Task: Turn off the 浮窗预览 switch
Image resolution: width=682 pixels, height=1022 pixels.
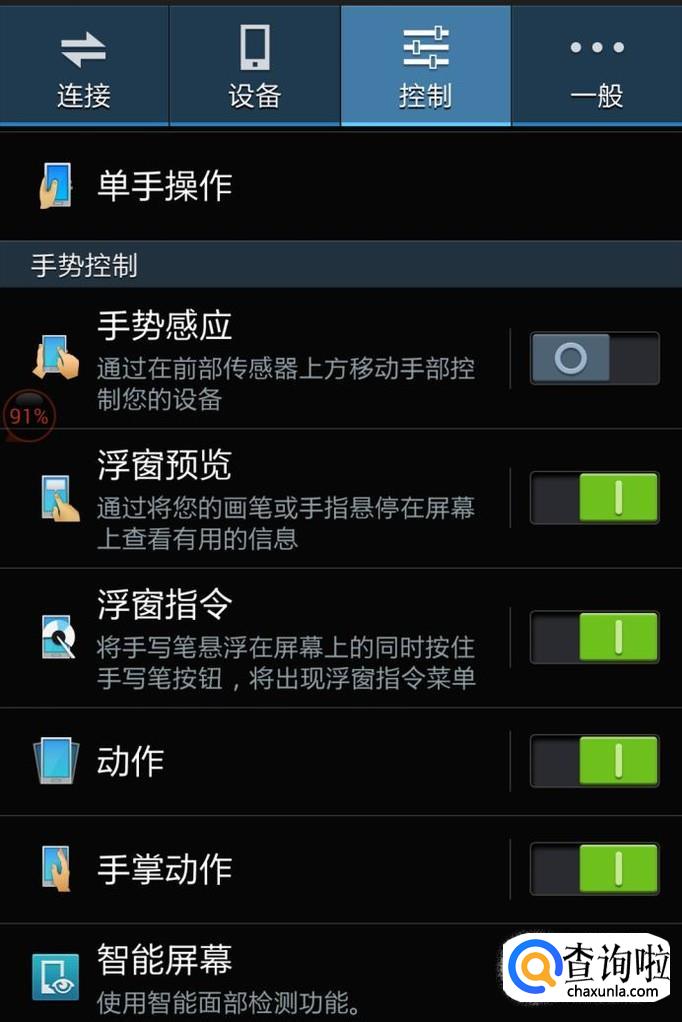Action: [595, 498]
